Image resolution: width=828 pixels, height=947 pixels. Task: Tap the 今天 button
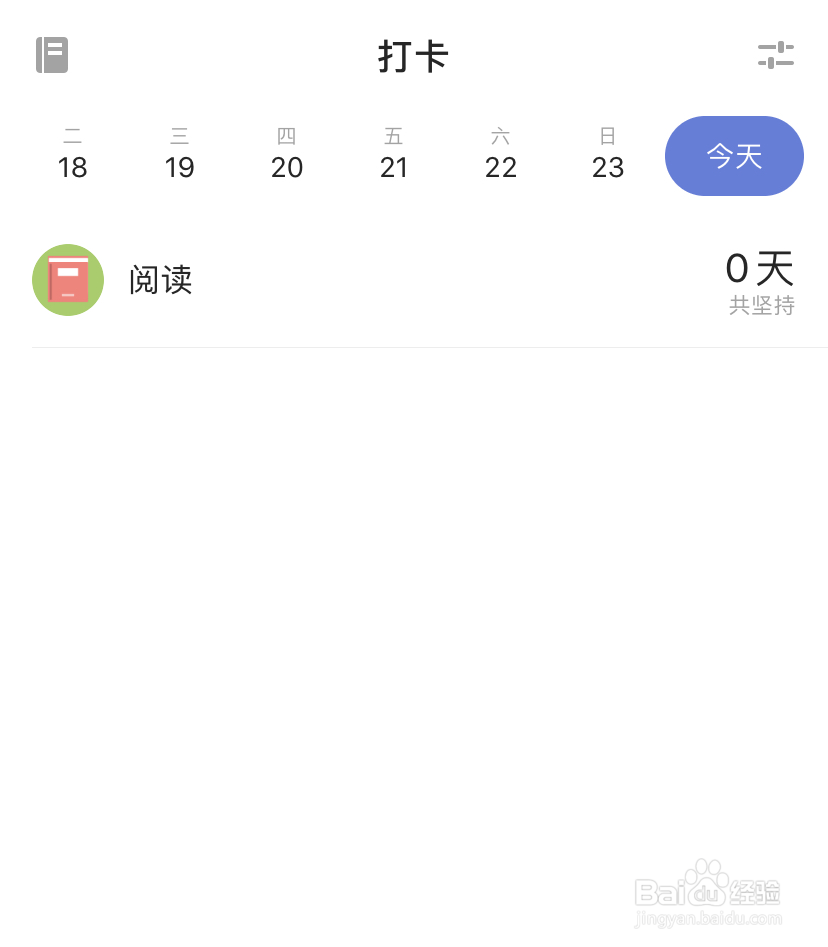(x=734, y=156)
